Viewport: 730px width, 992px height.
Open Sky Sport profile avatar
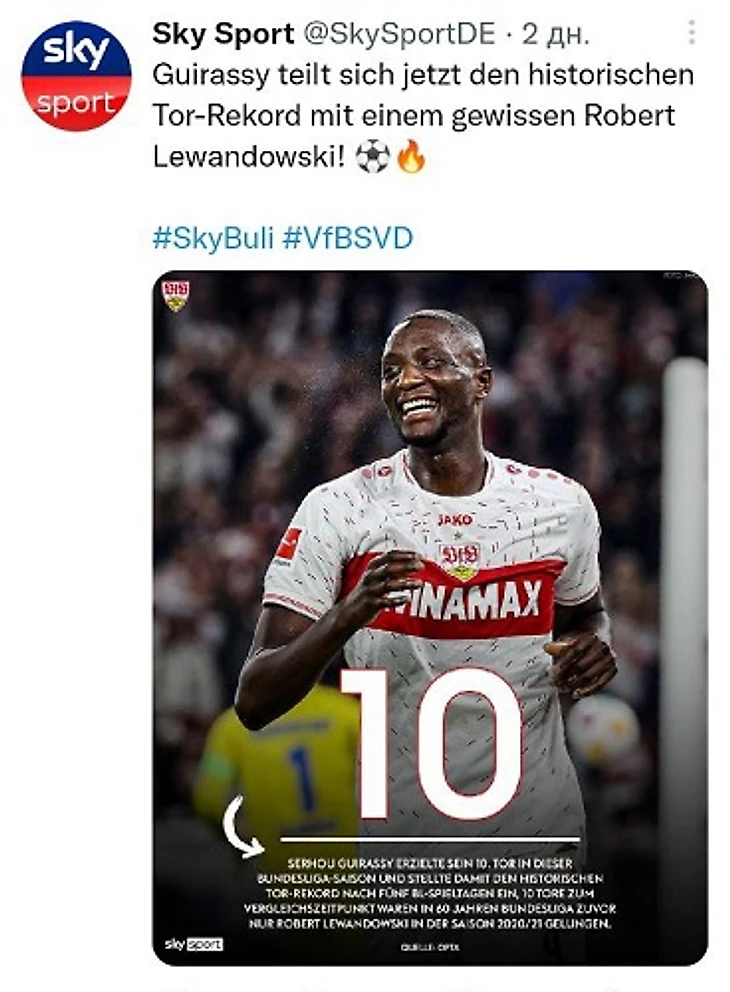76,76
